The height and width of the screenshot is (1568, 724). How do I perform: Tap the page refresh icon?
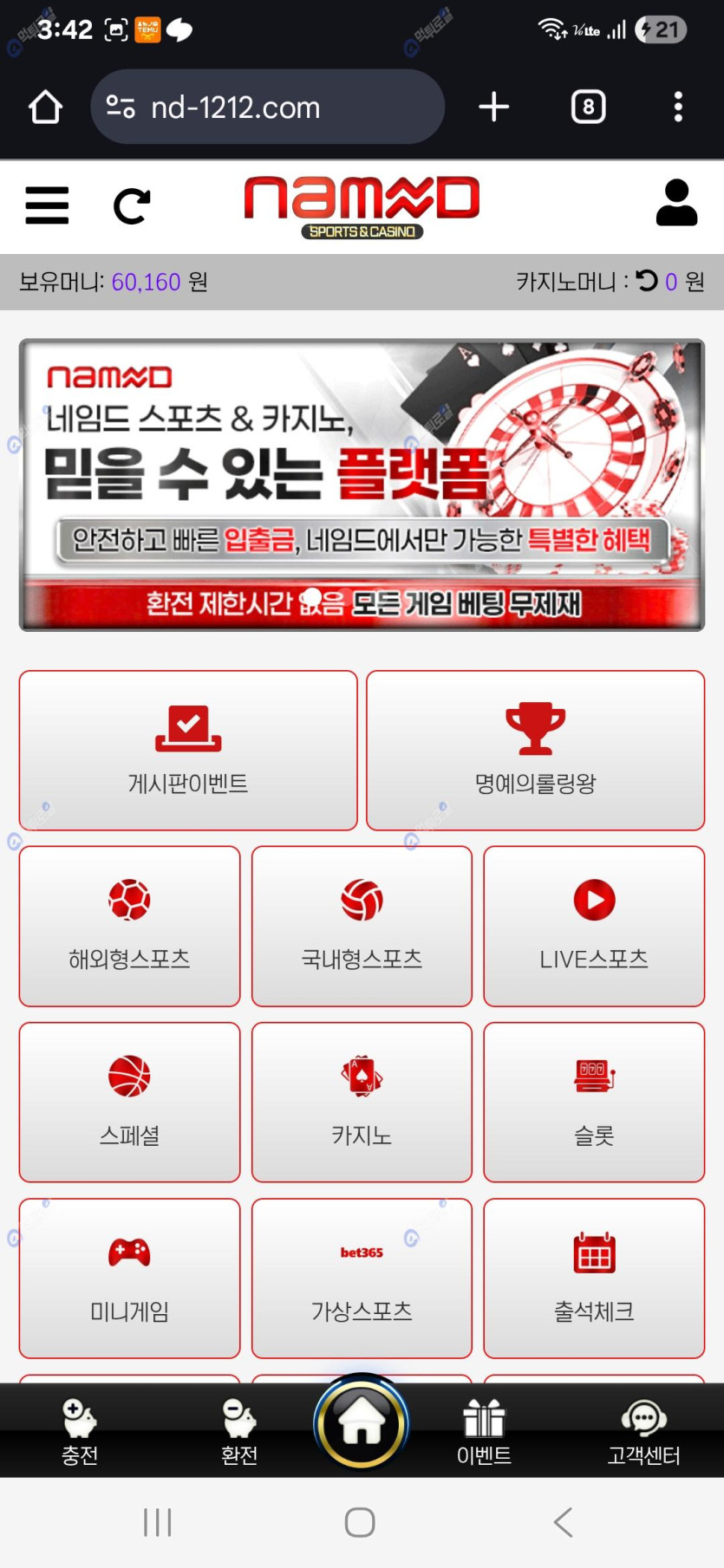132,206
